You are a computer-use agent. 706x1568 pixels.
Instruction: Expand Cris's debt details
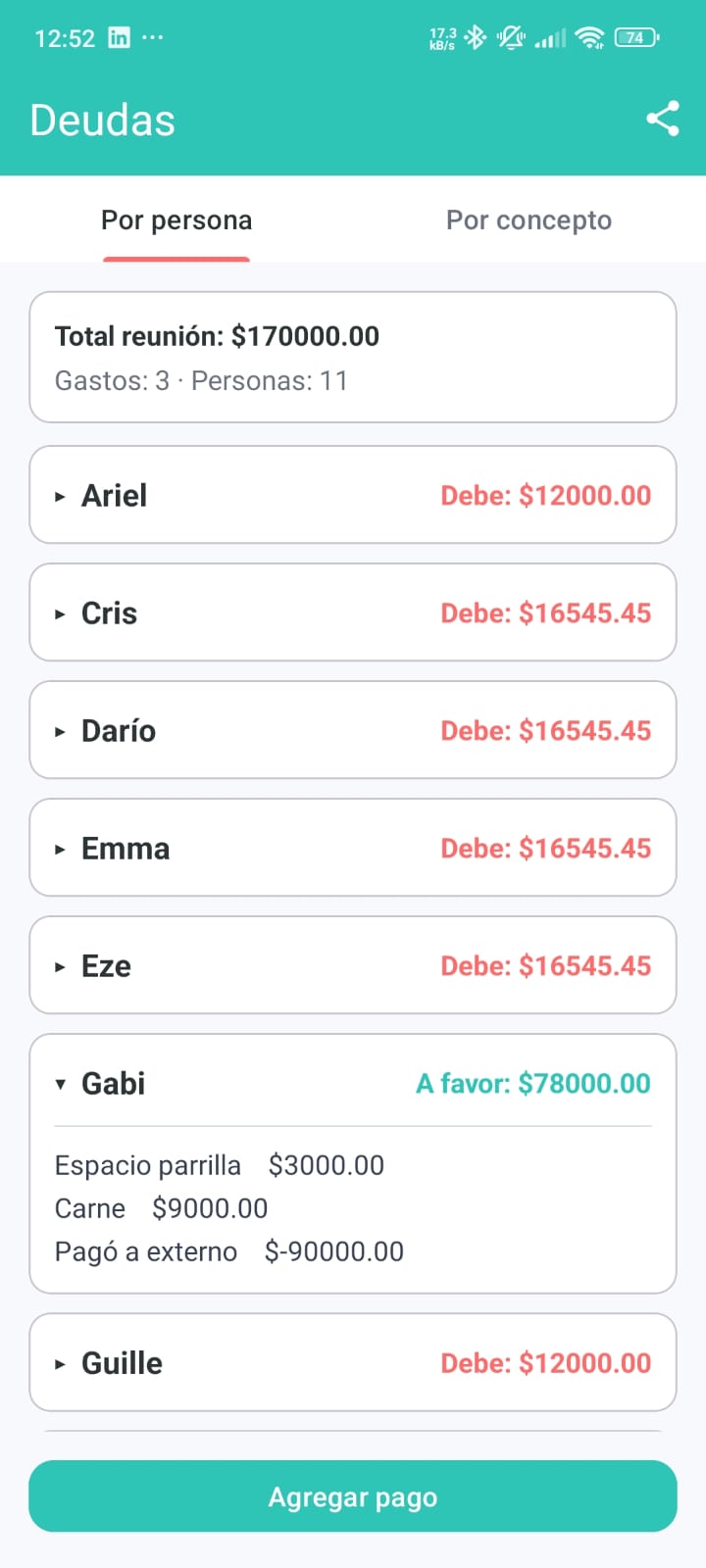coord(61,612)
